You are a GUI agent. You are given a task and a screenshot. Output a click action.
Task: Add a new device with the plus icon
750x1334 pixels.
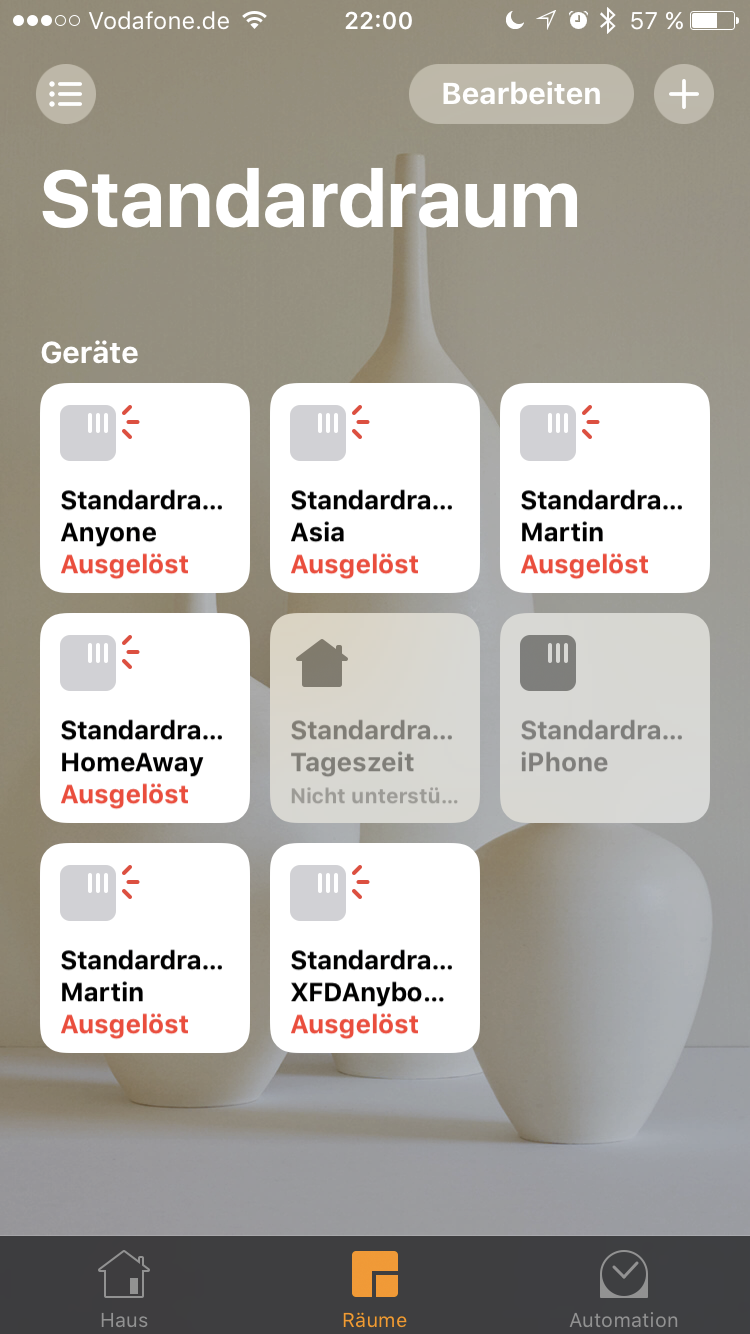(684, 94)
